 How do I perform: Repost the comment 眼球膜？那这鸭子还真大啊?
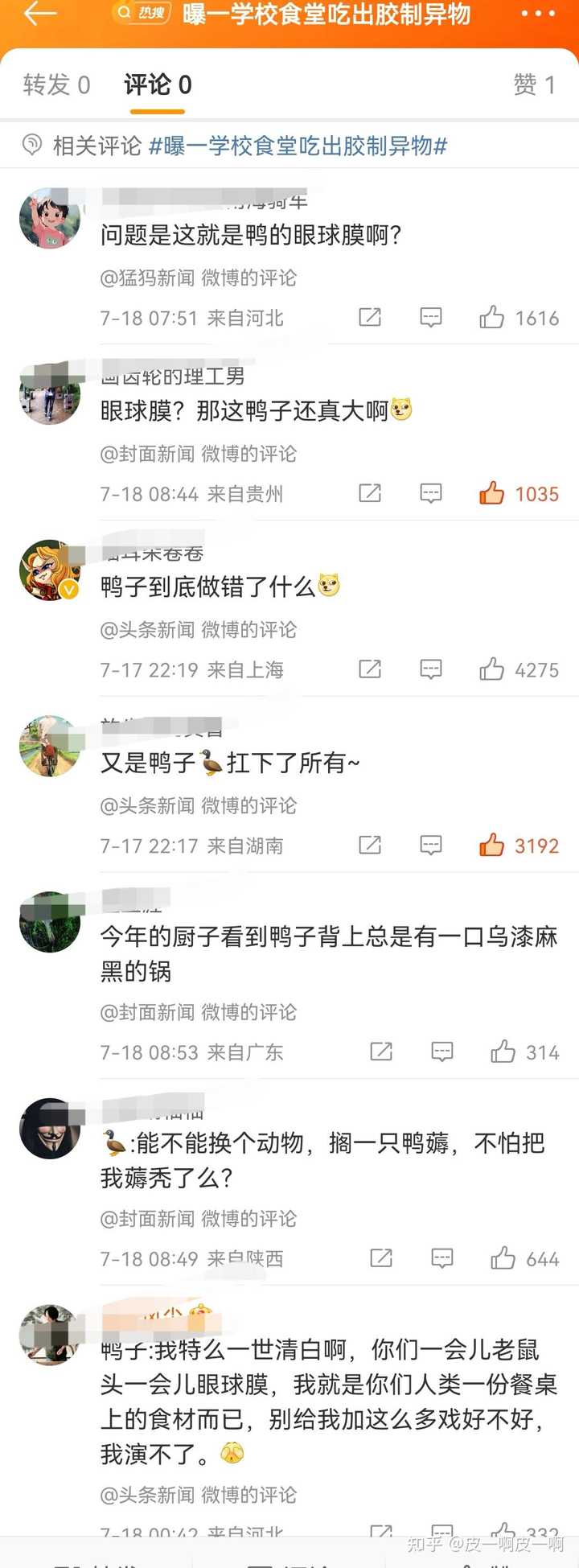coord(370,493)
